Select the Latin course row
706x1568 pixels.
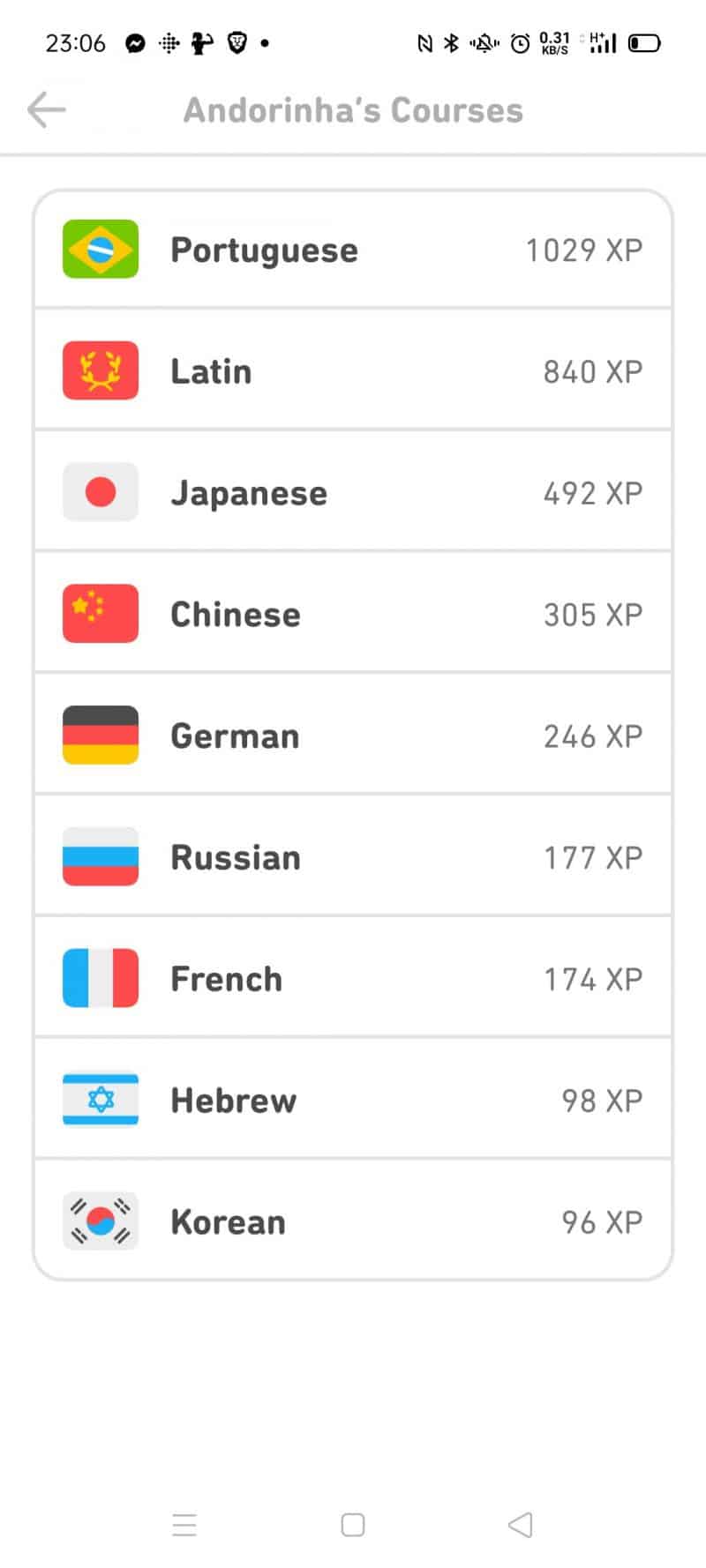coord(353,371)
